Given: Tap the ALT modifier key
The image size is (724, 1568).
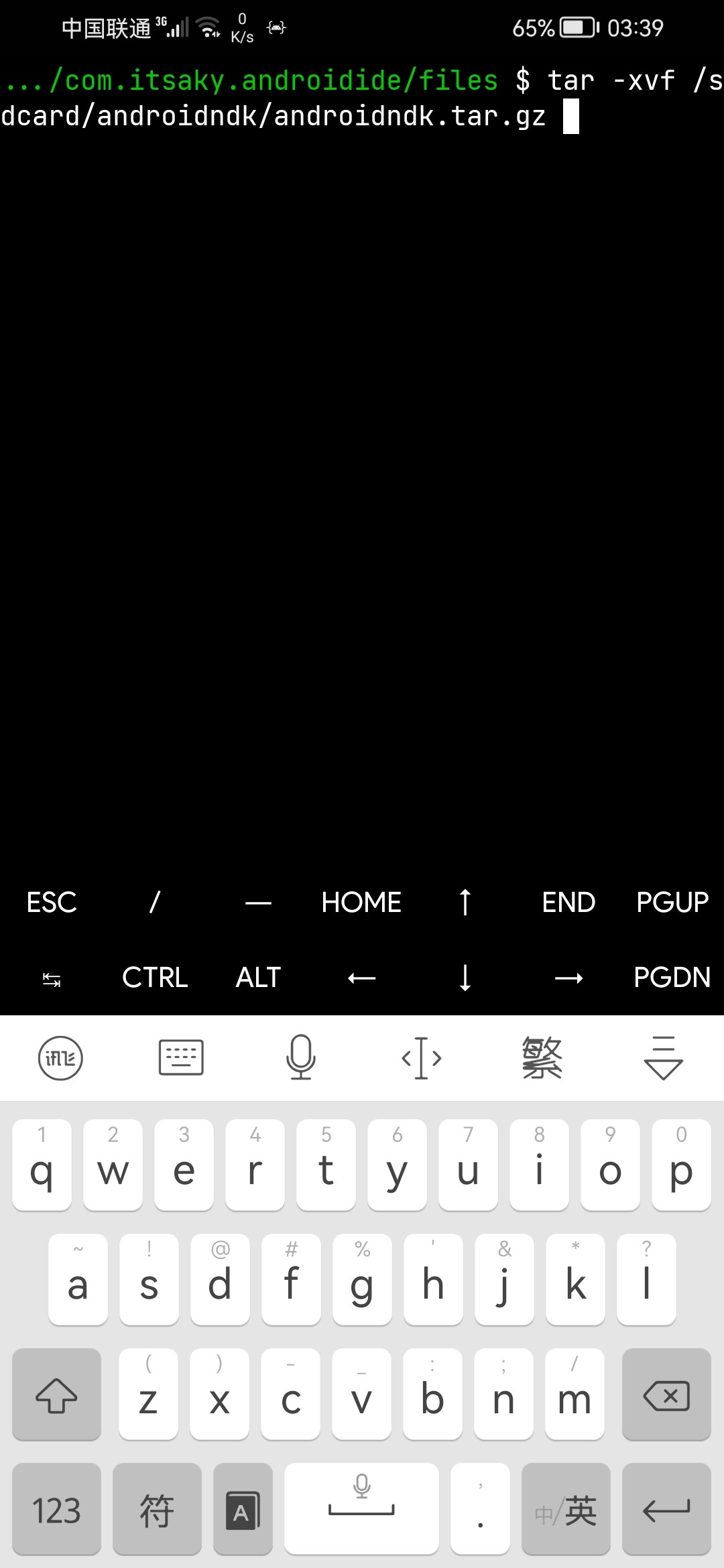Looking at the screenshot, I should tap(258, 978).
